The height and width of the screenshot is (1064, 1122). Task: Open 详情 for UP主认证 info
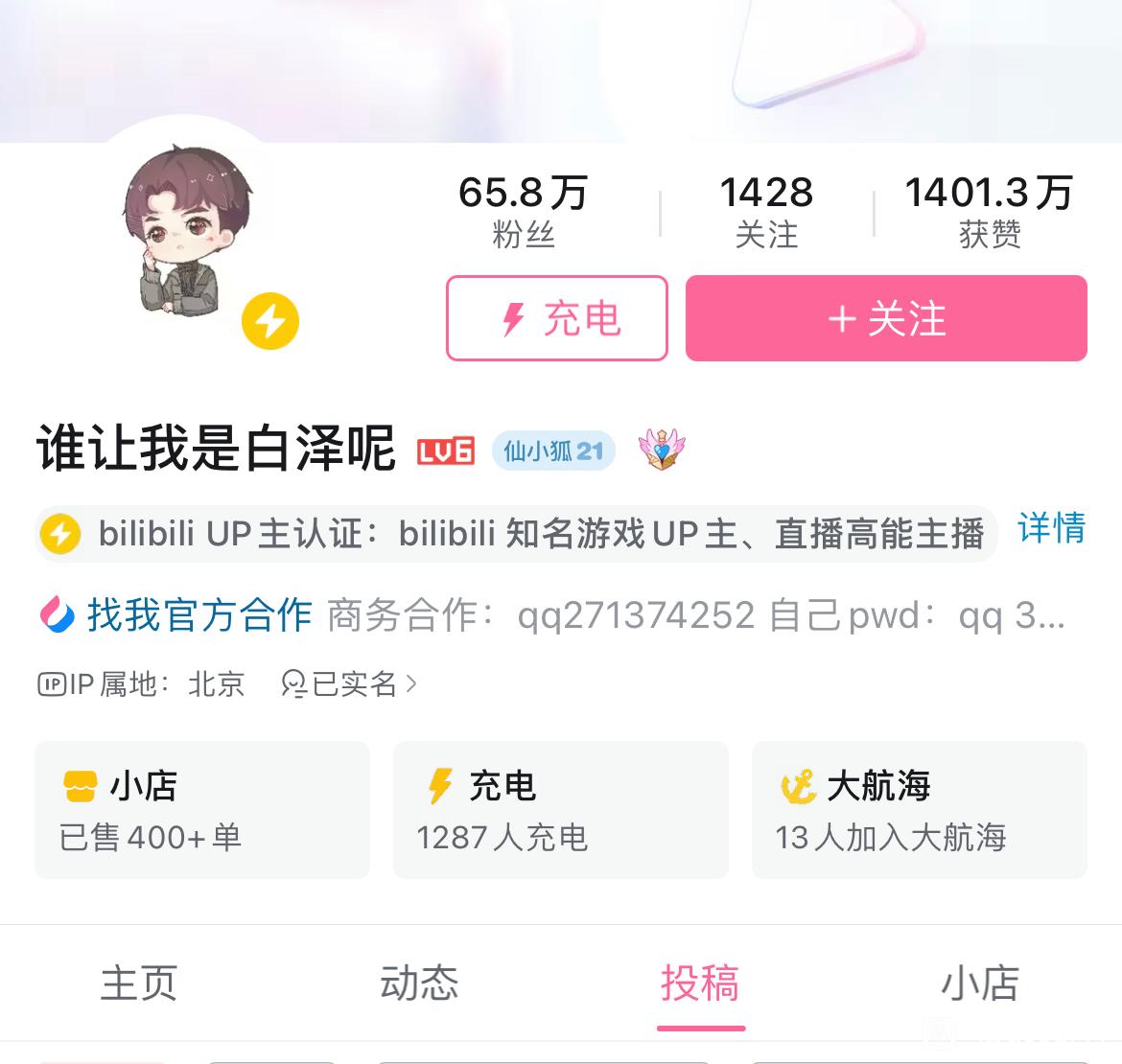coord(1051,528)
